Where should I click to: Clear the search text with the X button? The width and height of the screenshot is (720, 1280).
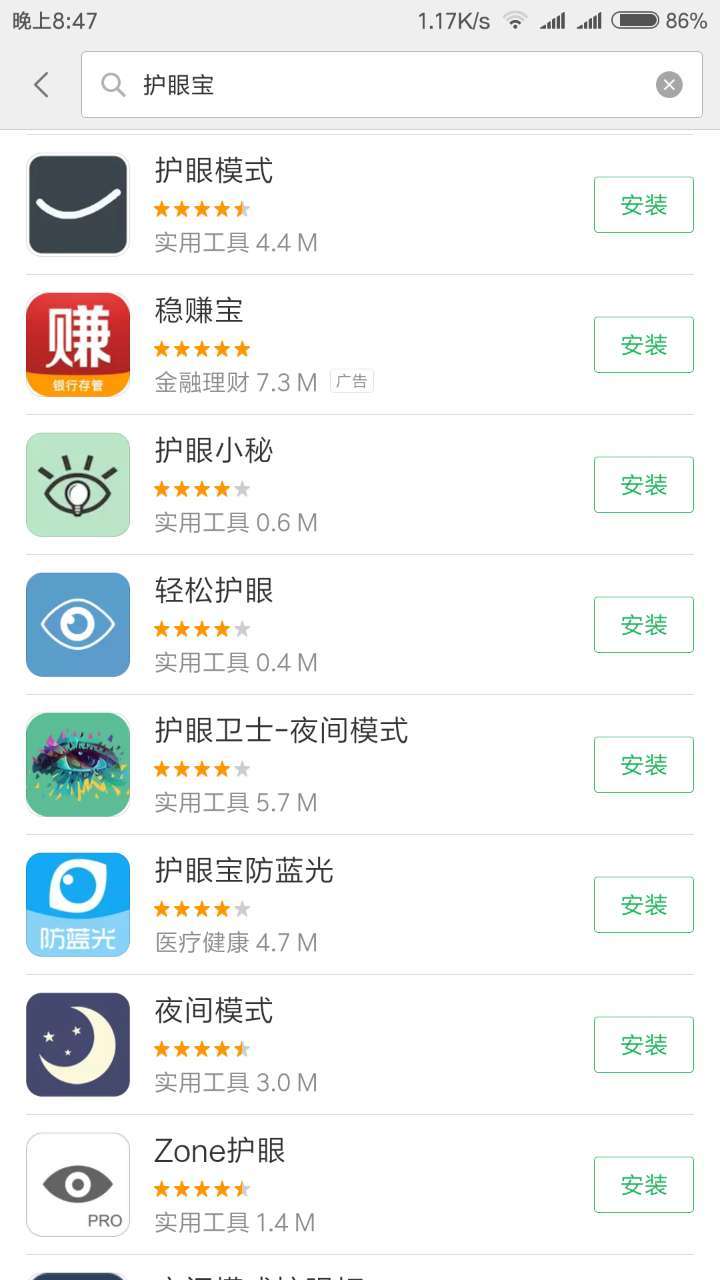[668, 84]
